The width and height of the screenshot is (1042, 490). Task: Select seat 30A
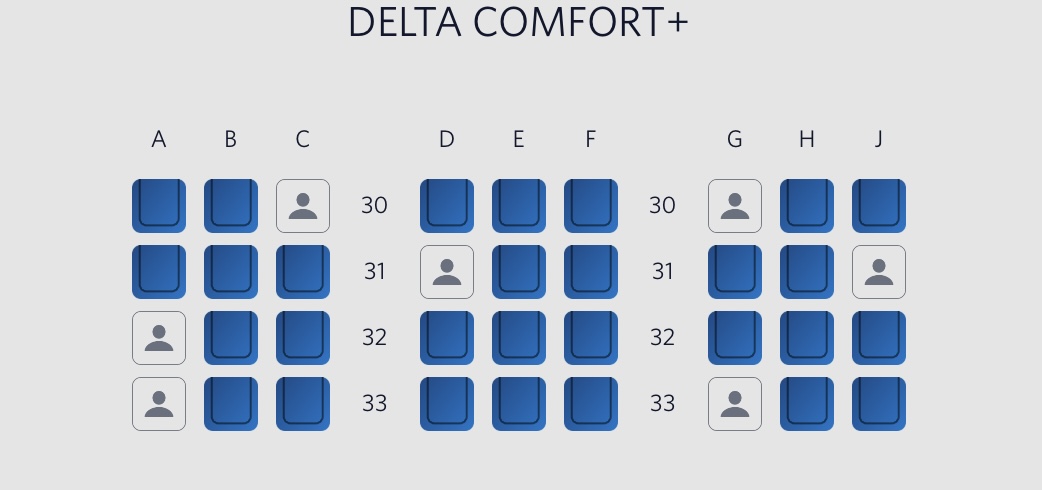click(x=159, y=206)
